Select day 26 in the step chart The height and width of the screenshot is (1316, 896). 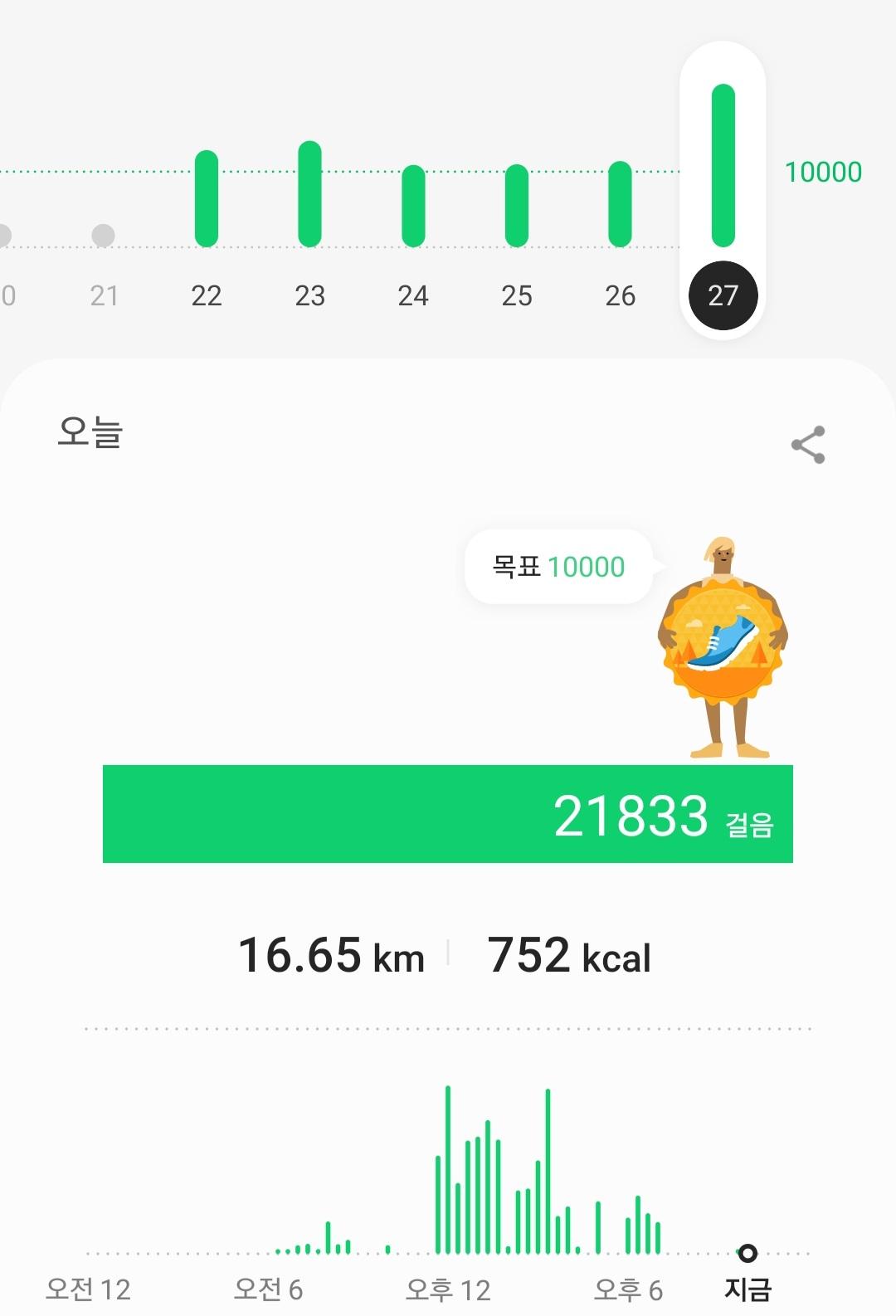(620, 205)
